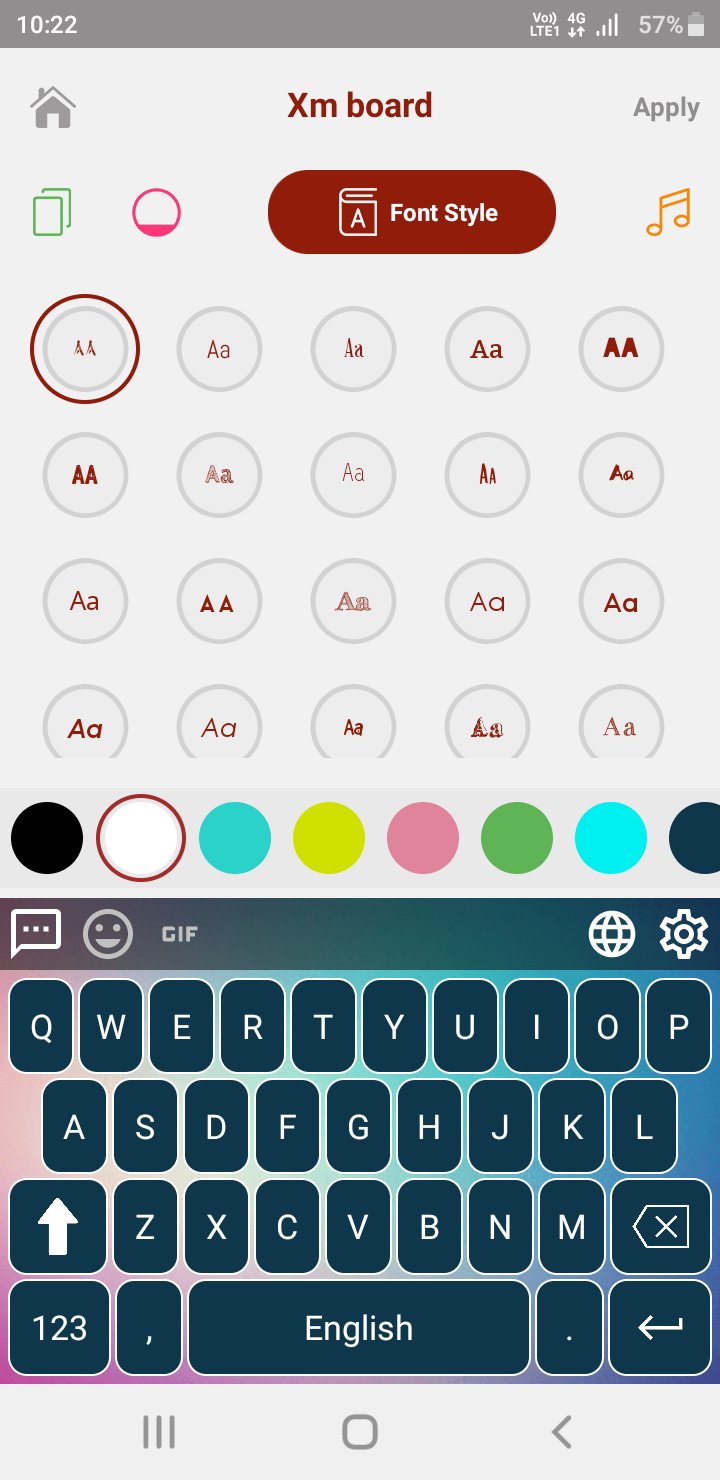Pick the turquoise color swatch
The height and width of the screenshot is (1480, 720).
(x=235, y=838)
